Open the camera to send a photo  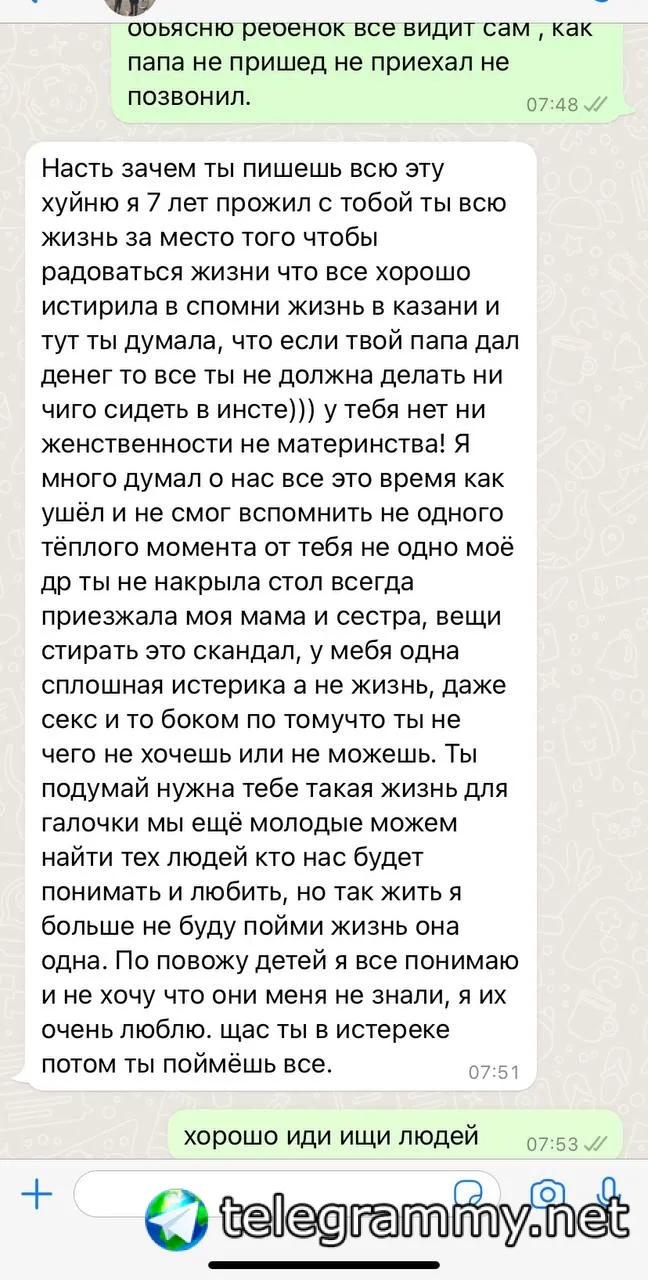click(546, 1194)
